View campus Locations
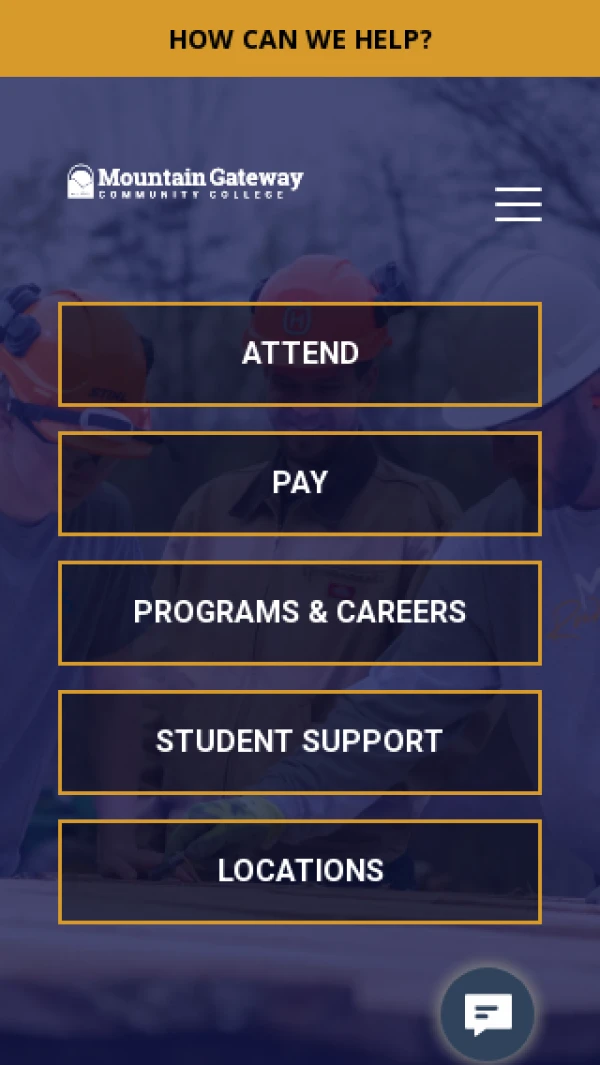 [300, 871]
